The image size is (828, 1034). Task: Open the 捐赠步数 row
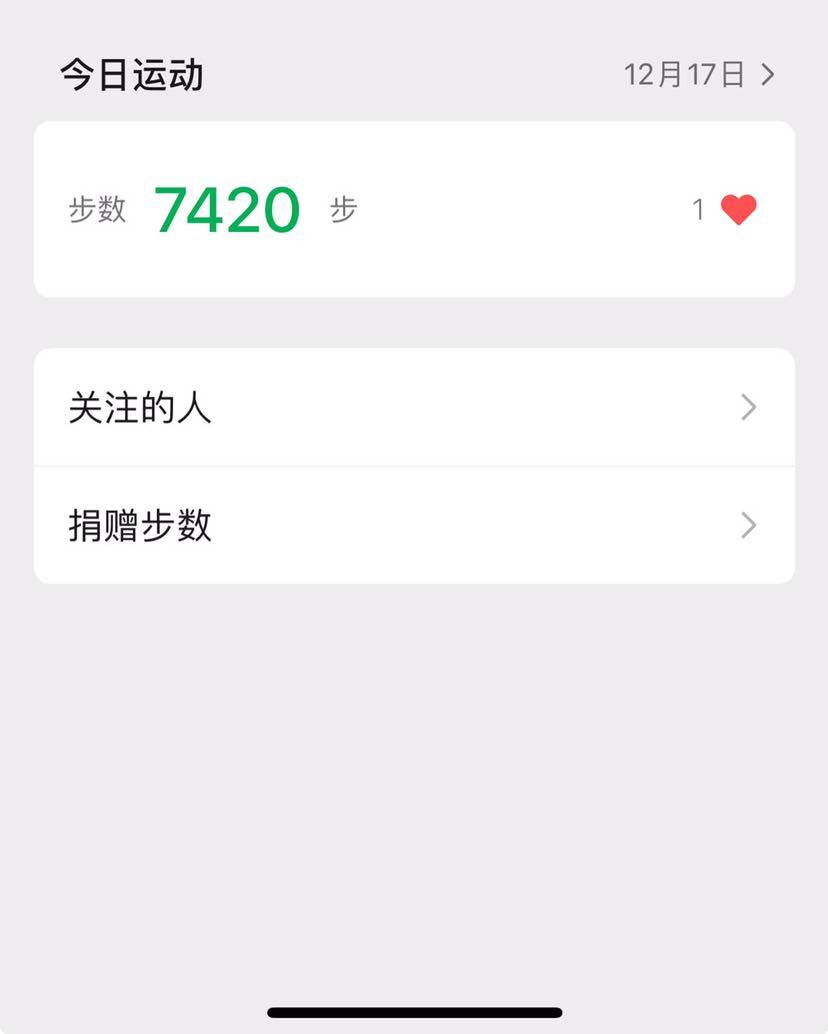[414, 526]
